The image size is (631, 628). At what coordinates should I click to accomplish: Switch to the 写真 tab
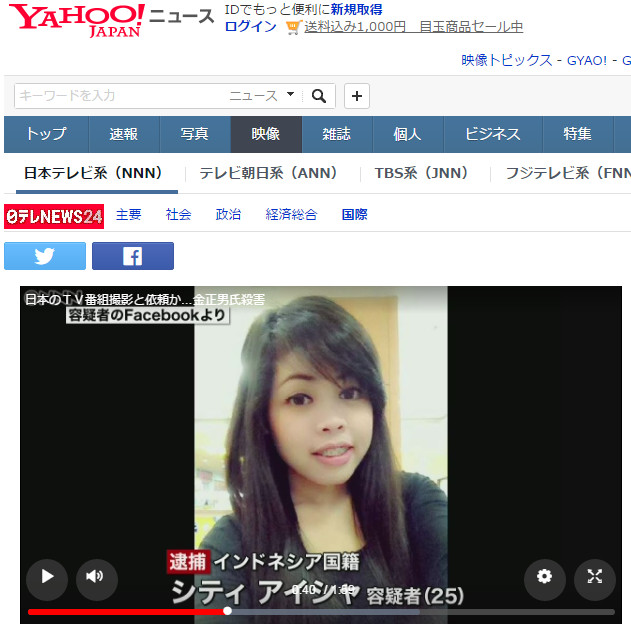coord(194,134)
